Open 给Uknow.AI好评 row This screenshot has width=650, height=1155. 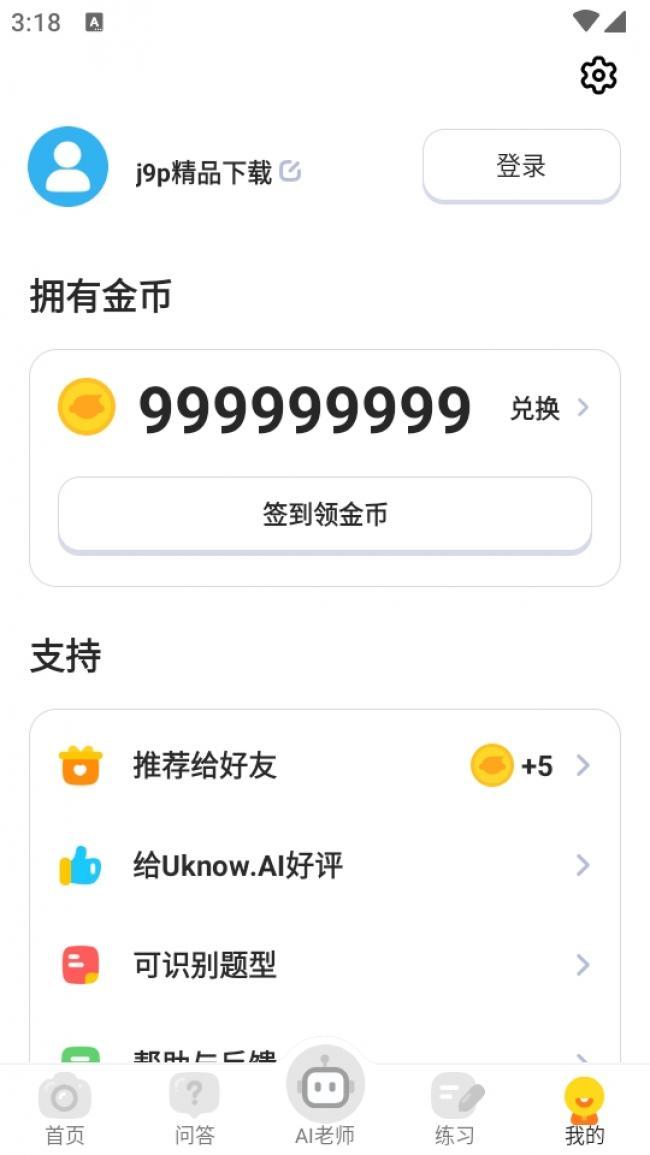(325, 865)
